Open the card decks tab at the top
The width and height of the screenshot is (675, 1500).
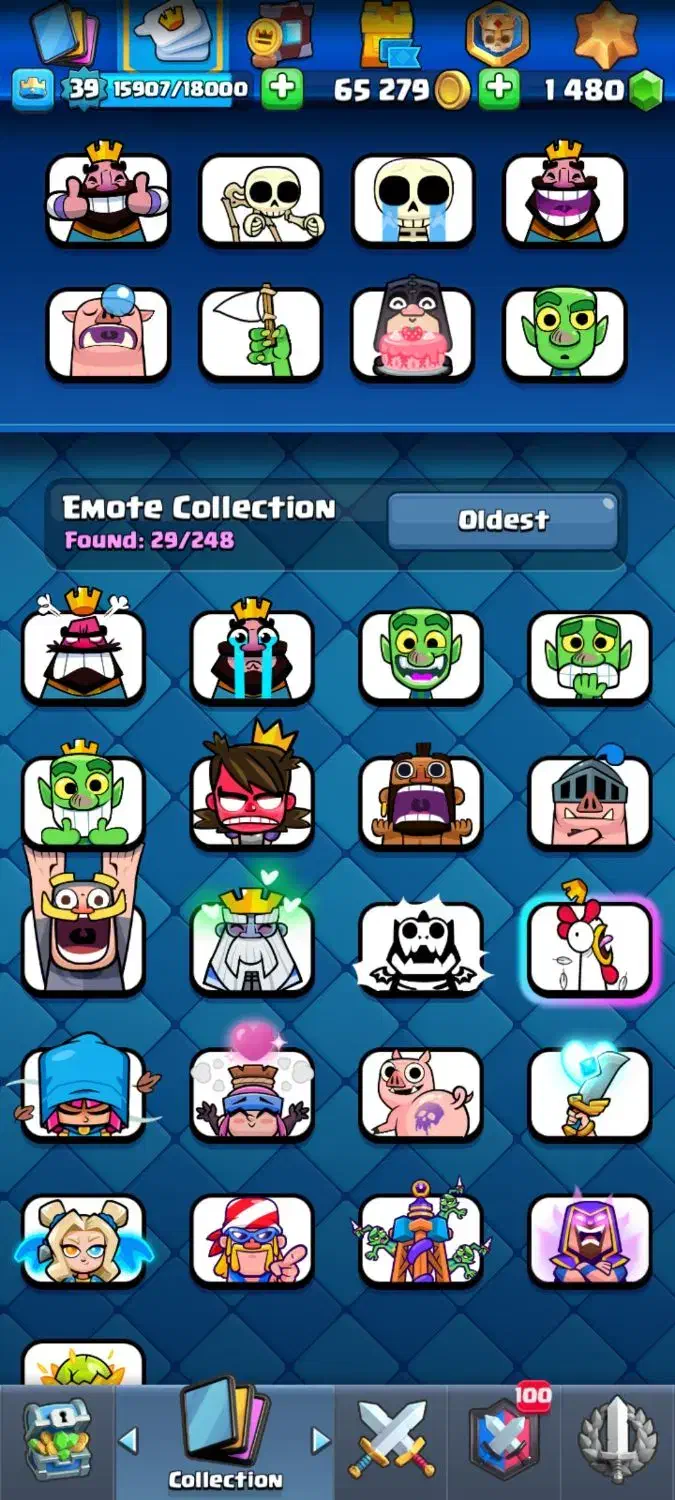66,35
